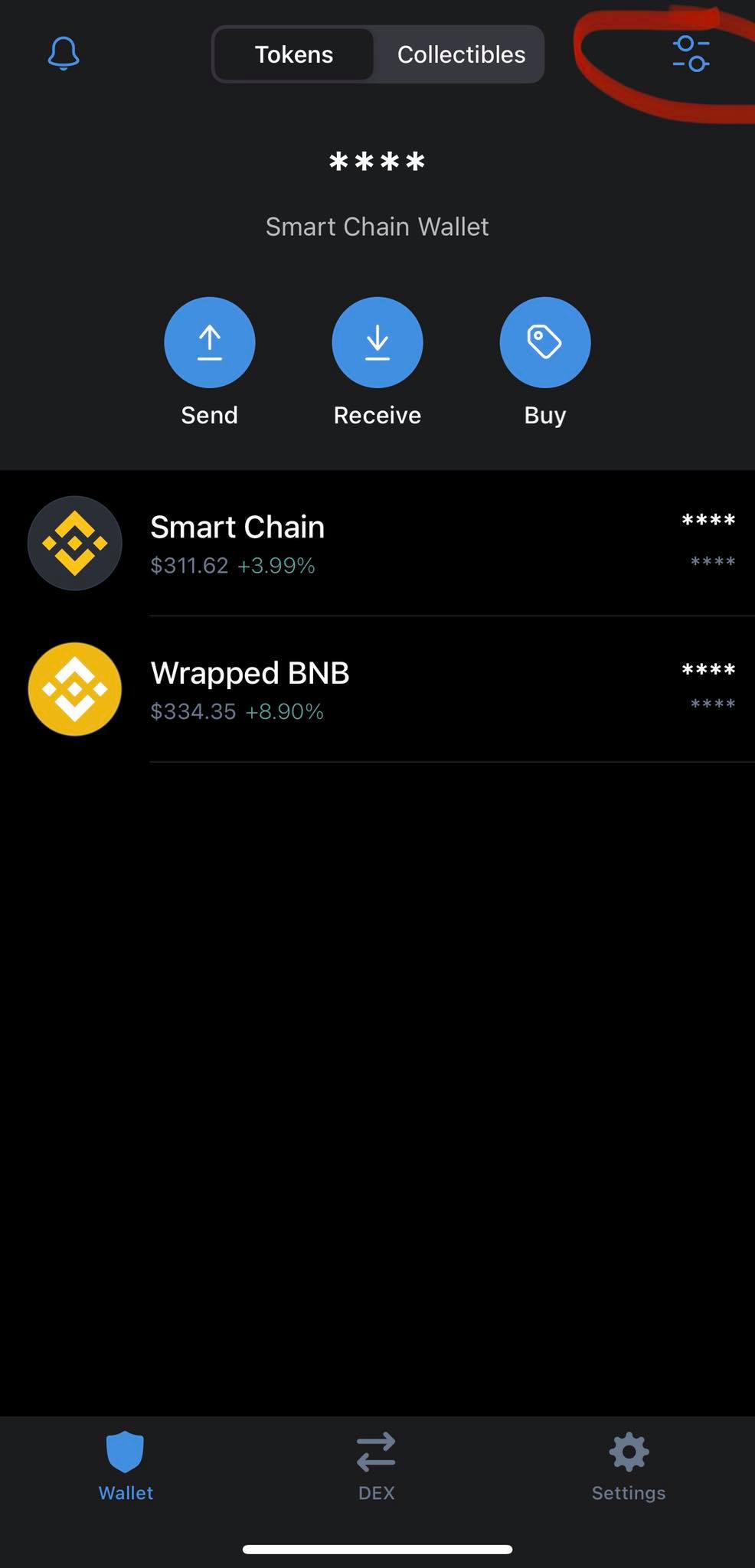The width and height of the screenshot is (755, 1568).
Task: Select the Wallet tab
Action: click(x=126, y=1466)
